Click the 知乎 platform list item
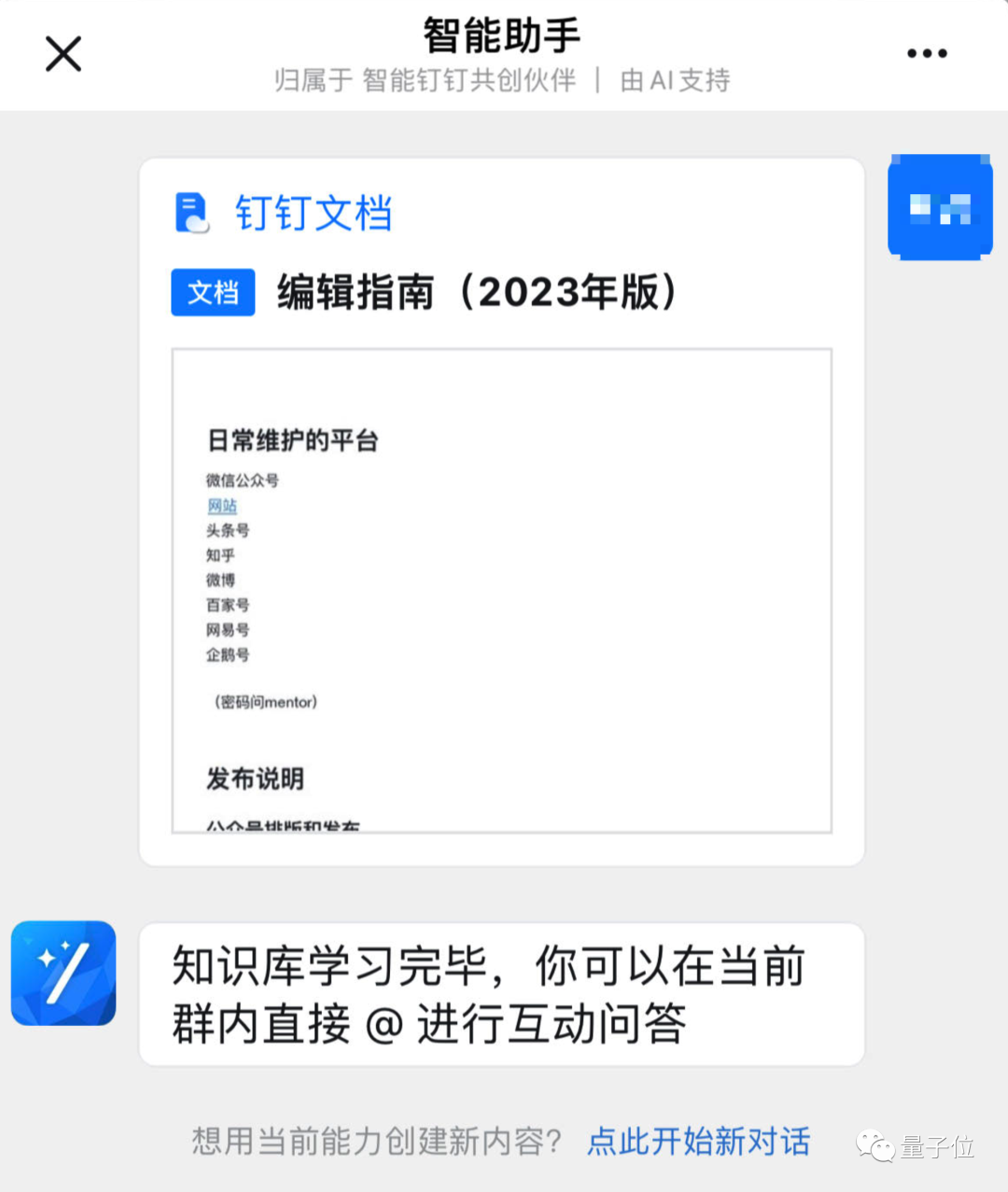 tap(221, 555)
